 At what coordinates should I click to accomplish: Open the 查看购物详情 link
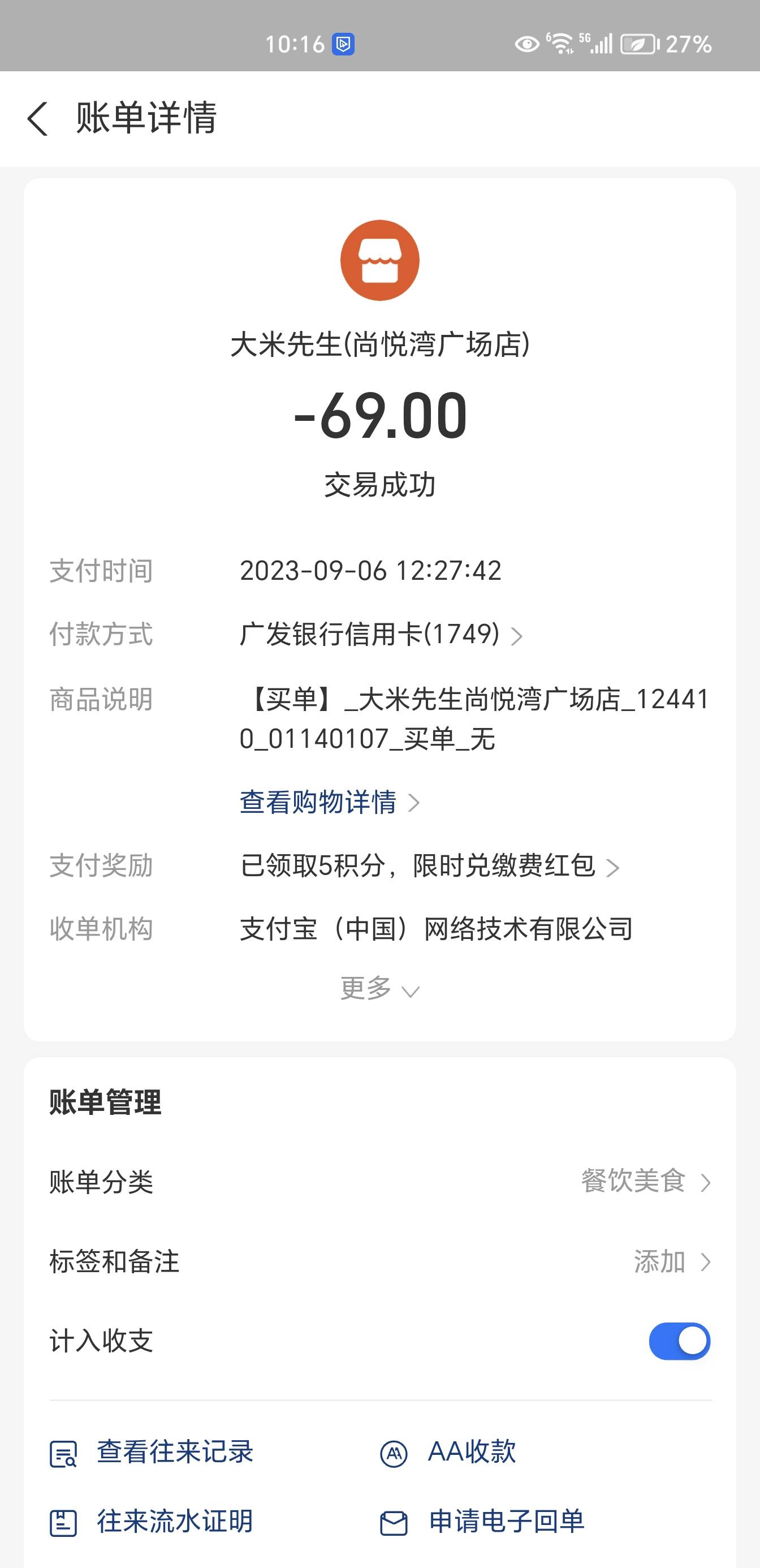coord(329,802)
